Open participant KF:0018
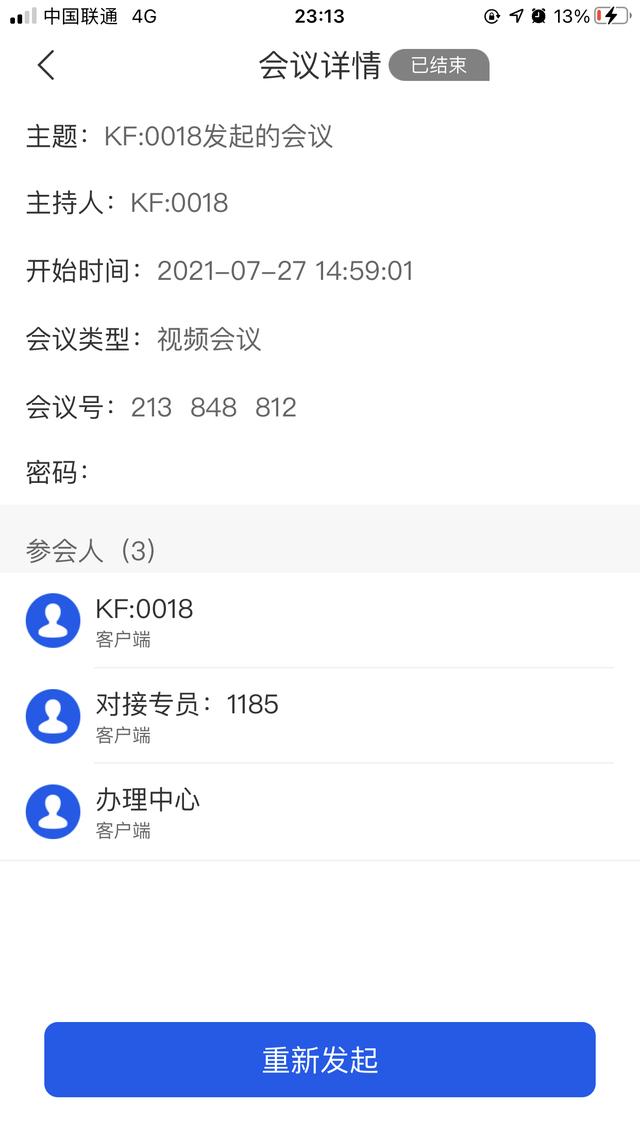 [x=320, y=621]
